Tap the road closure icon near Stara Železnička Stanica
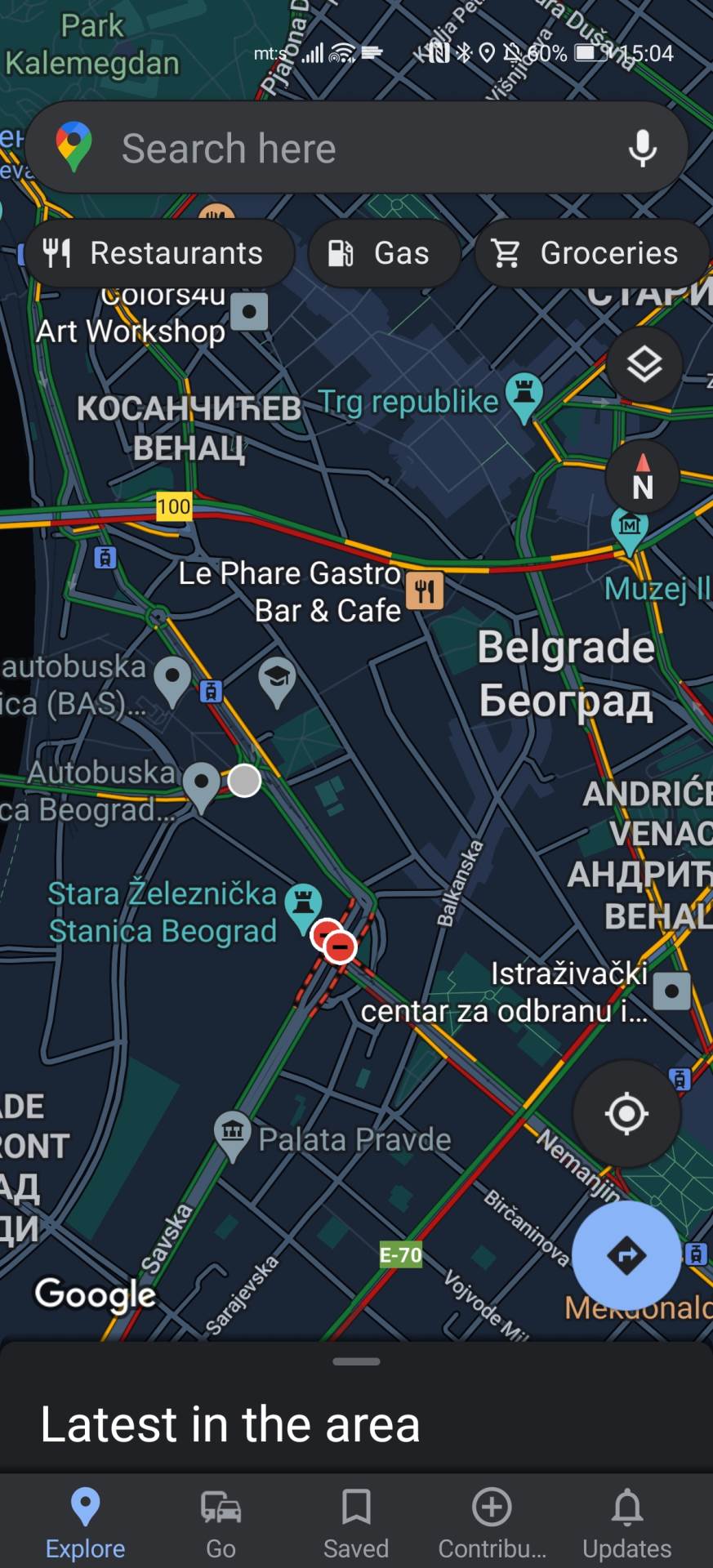The height and width of the screenshot is (1568, 713). coord(339,945)
